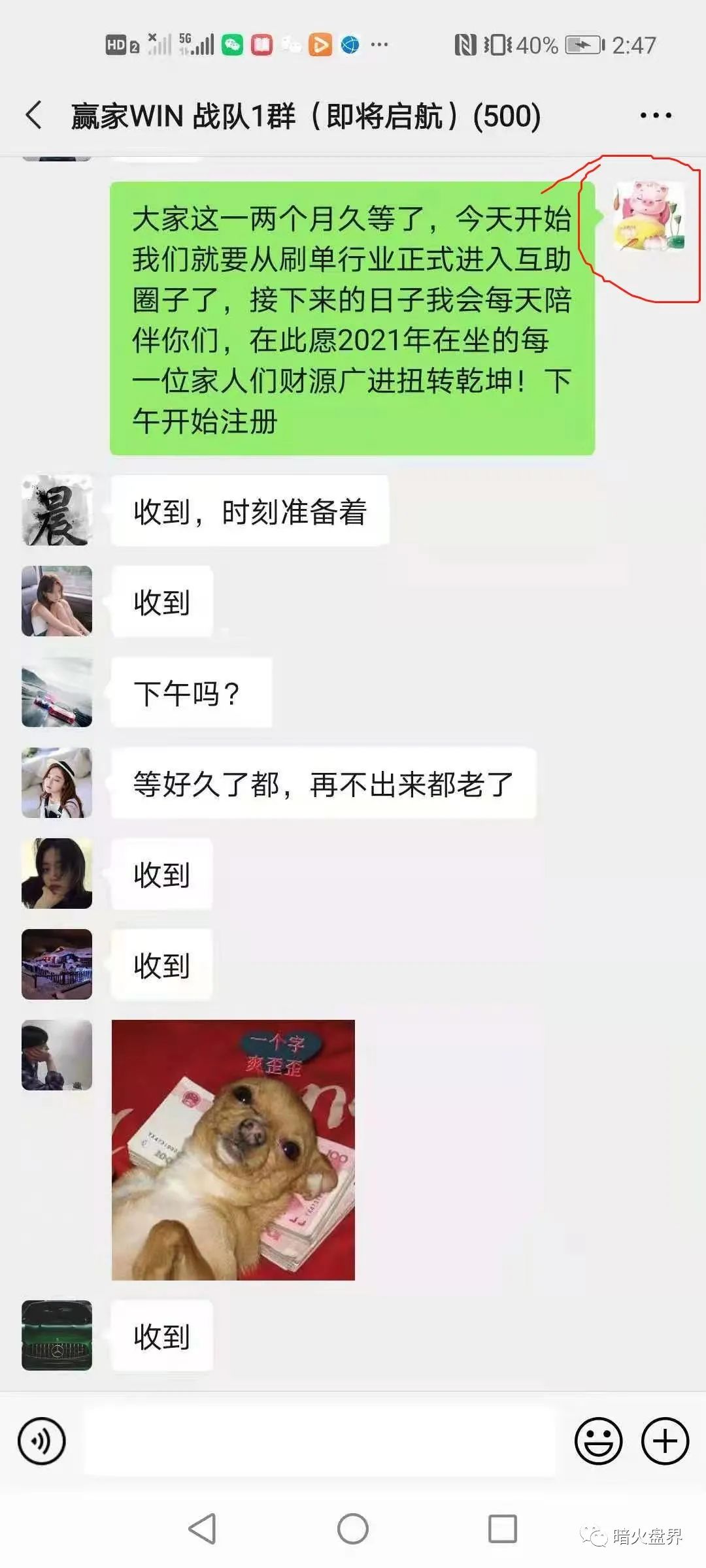This screenshot has height=1568, width=706.
Task: Tap the system home button
Action: pyautogui.click(x=353, y=1529)
